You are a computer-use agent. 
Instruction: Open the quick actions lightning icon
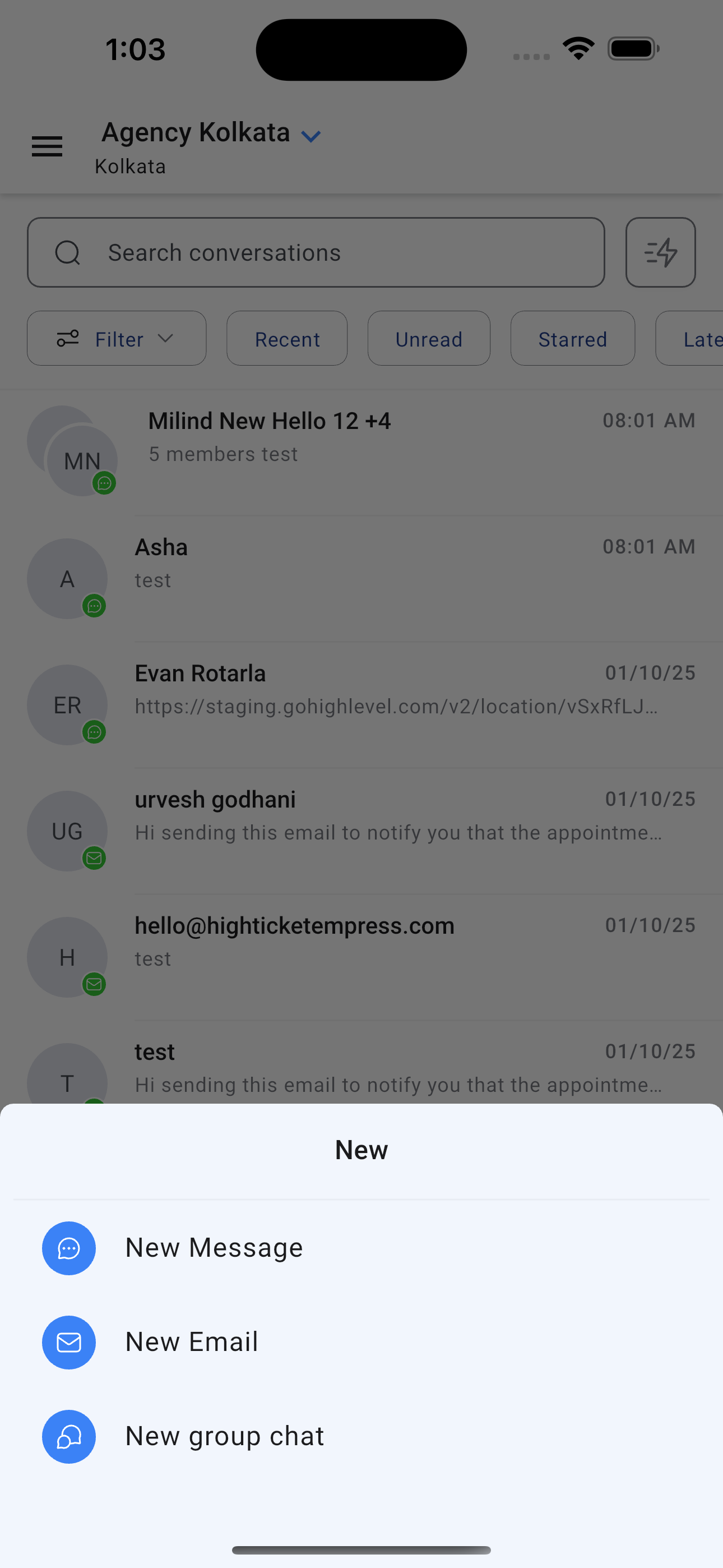click(660, 252)
